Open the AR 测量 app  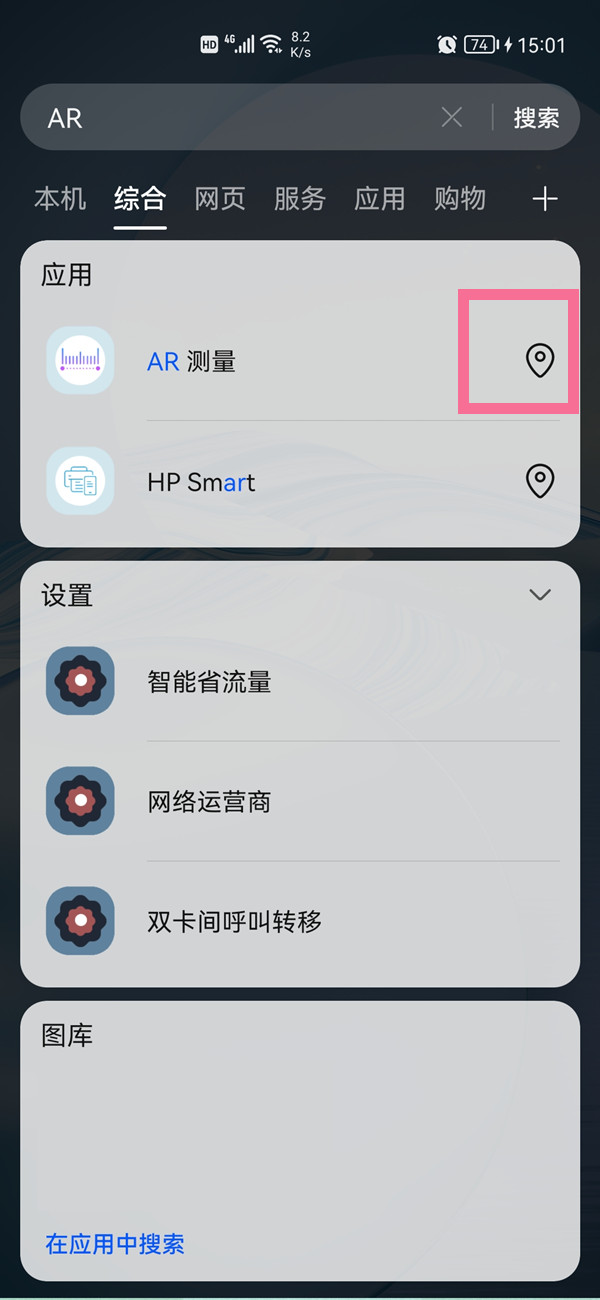pos(192,361)
